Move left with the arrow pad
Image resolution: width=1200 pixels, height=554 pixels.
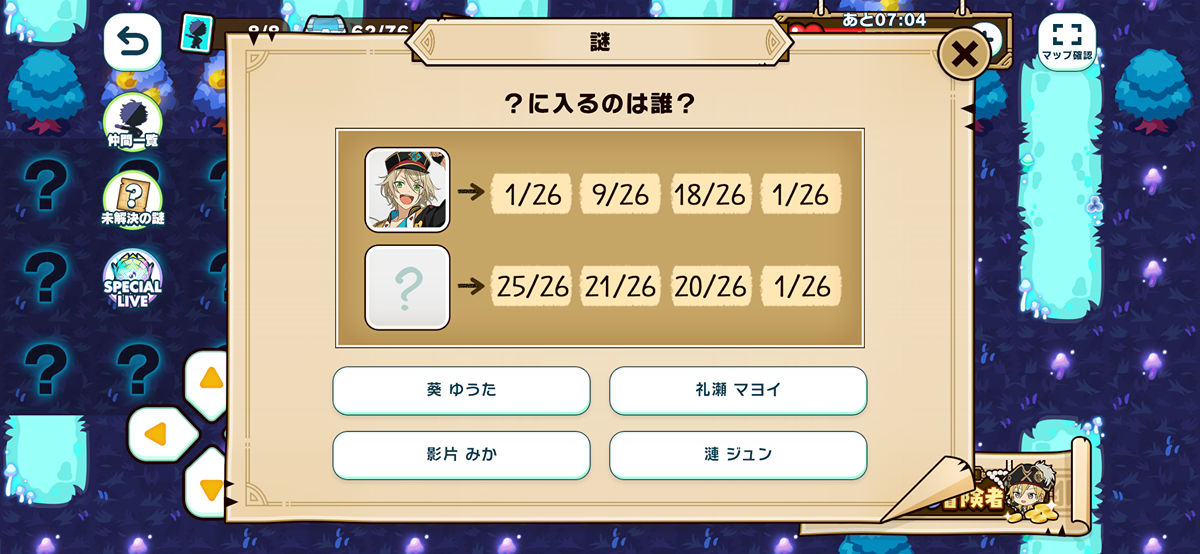click(158, 433)
